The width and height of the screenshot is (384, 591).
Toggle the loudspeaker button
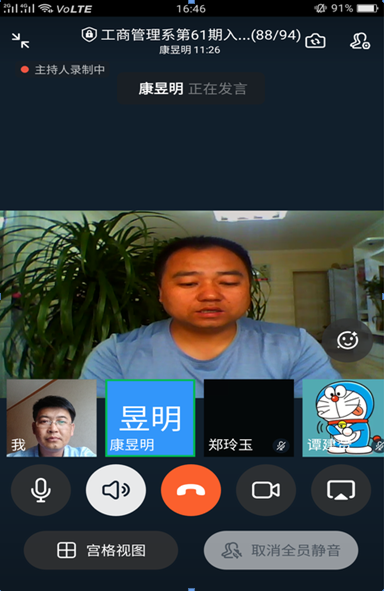(x=116, y=490)
